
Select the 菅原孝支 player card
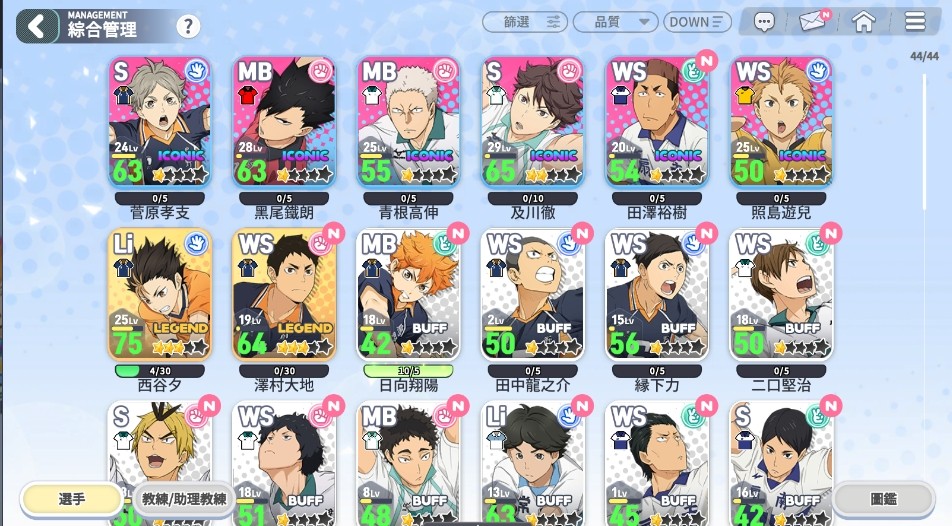click(159, 122)
